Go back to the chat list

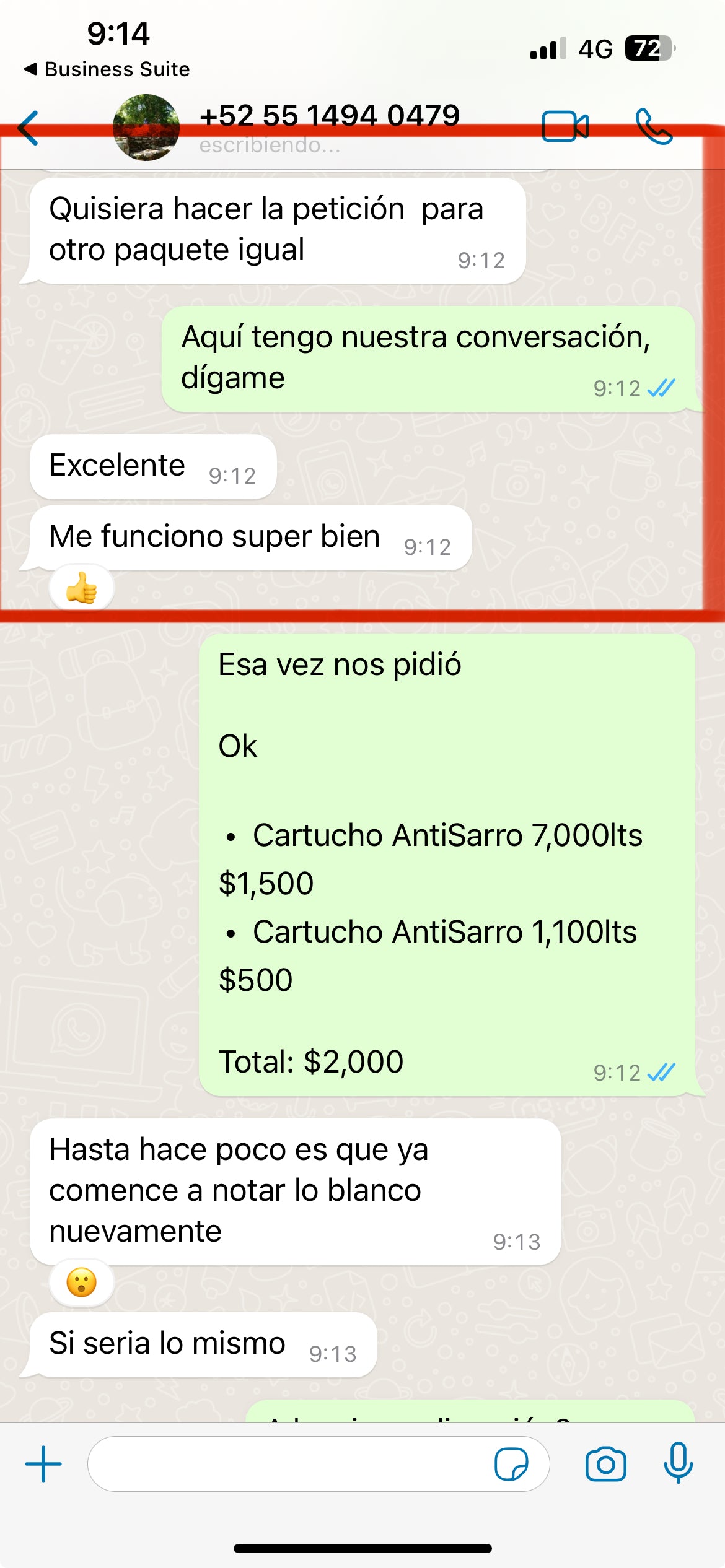(29, 128)
